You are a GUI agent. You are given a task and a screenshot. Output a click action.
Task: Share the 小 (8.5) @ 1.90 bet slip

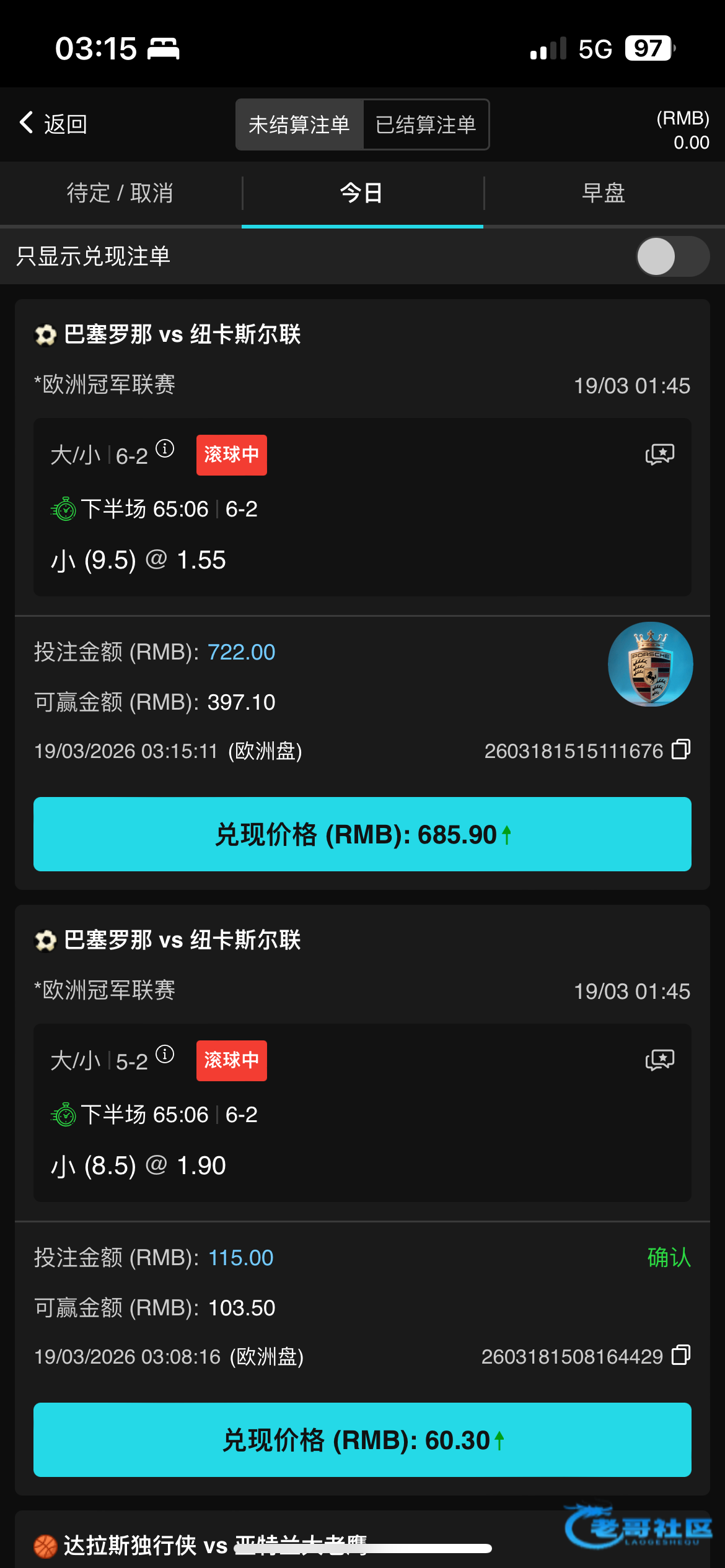pos(659,1060)
